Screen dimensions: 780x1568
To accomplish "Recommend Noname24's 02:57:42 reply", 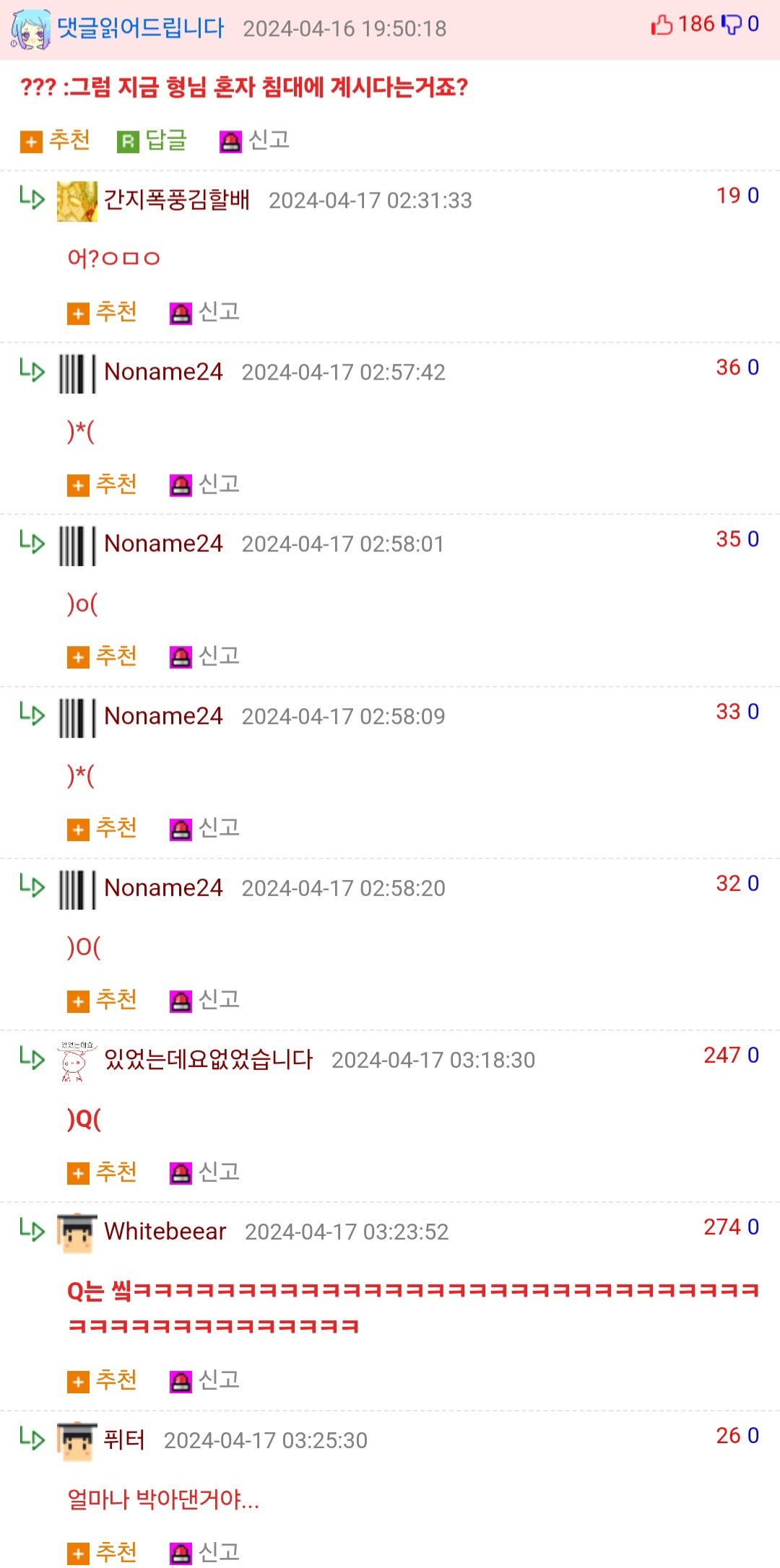I will point(102,484).
